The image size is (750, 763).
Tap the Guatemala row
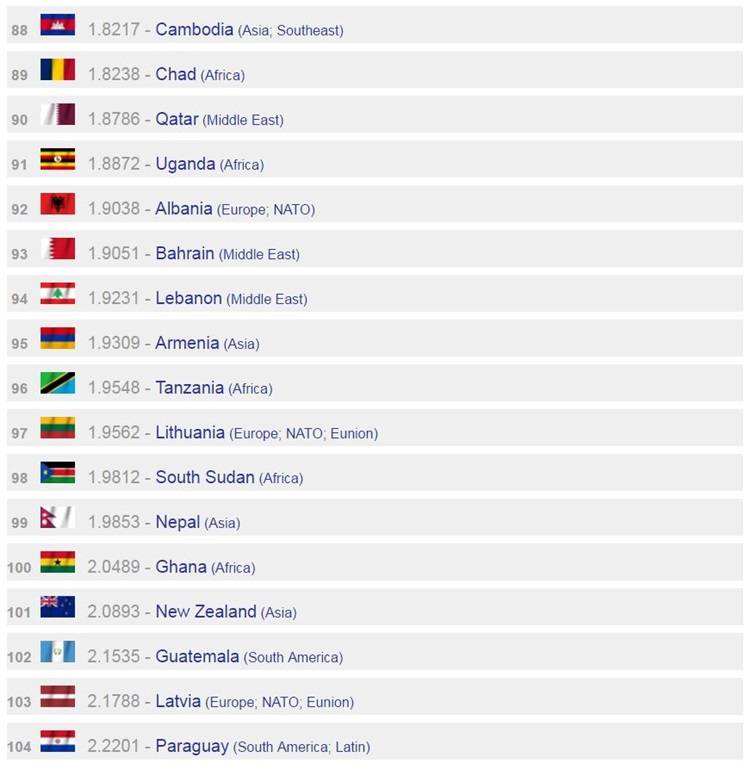197,656
